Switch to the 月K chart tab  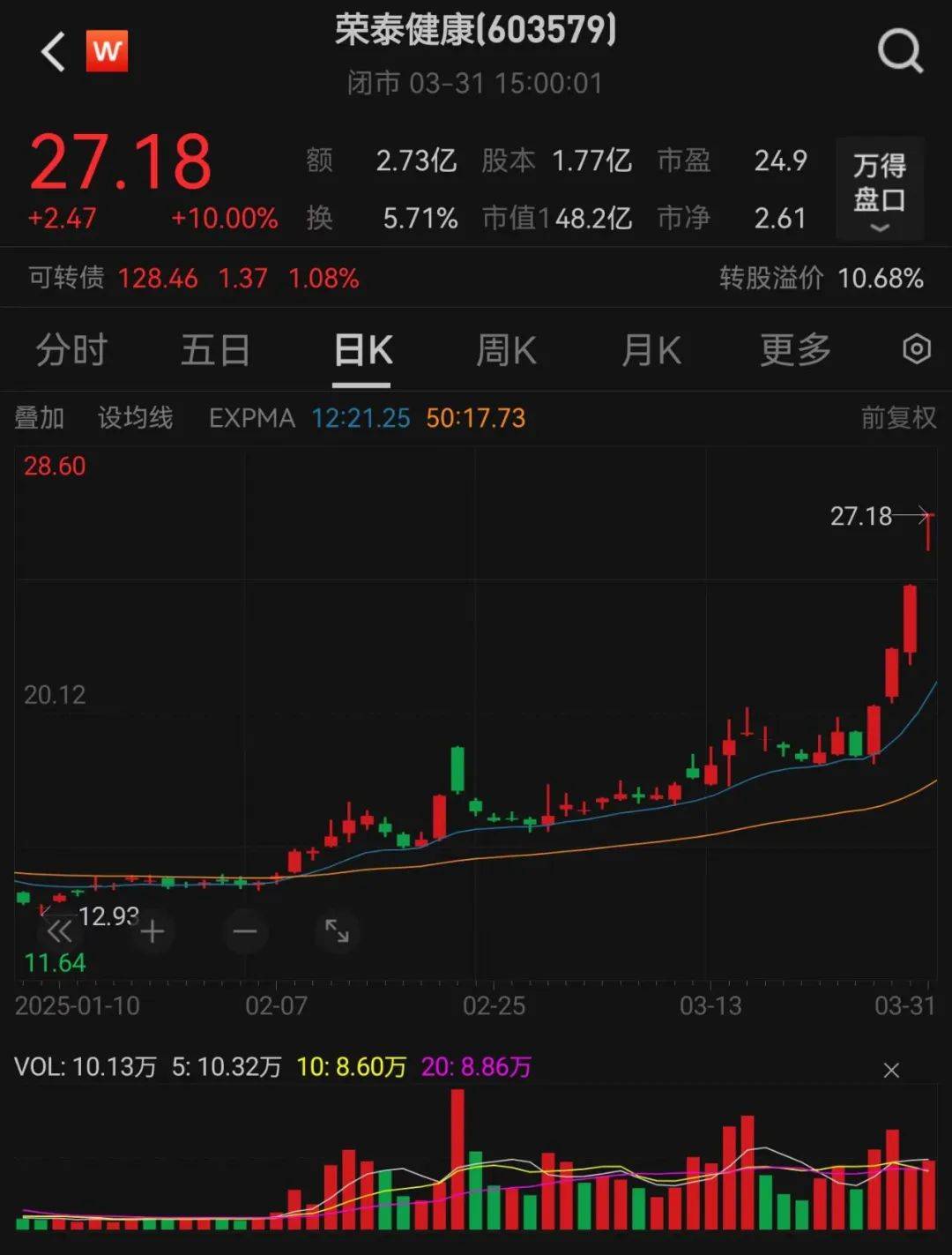(x=651, y=350)
